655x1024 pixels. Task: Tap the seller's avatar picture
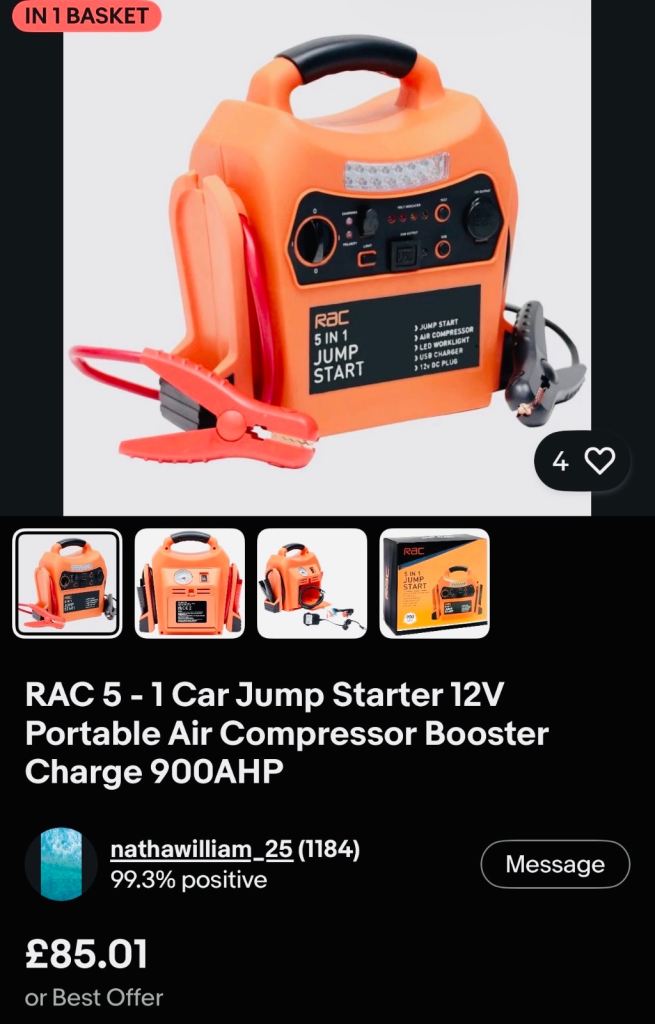(61, 864)
